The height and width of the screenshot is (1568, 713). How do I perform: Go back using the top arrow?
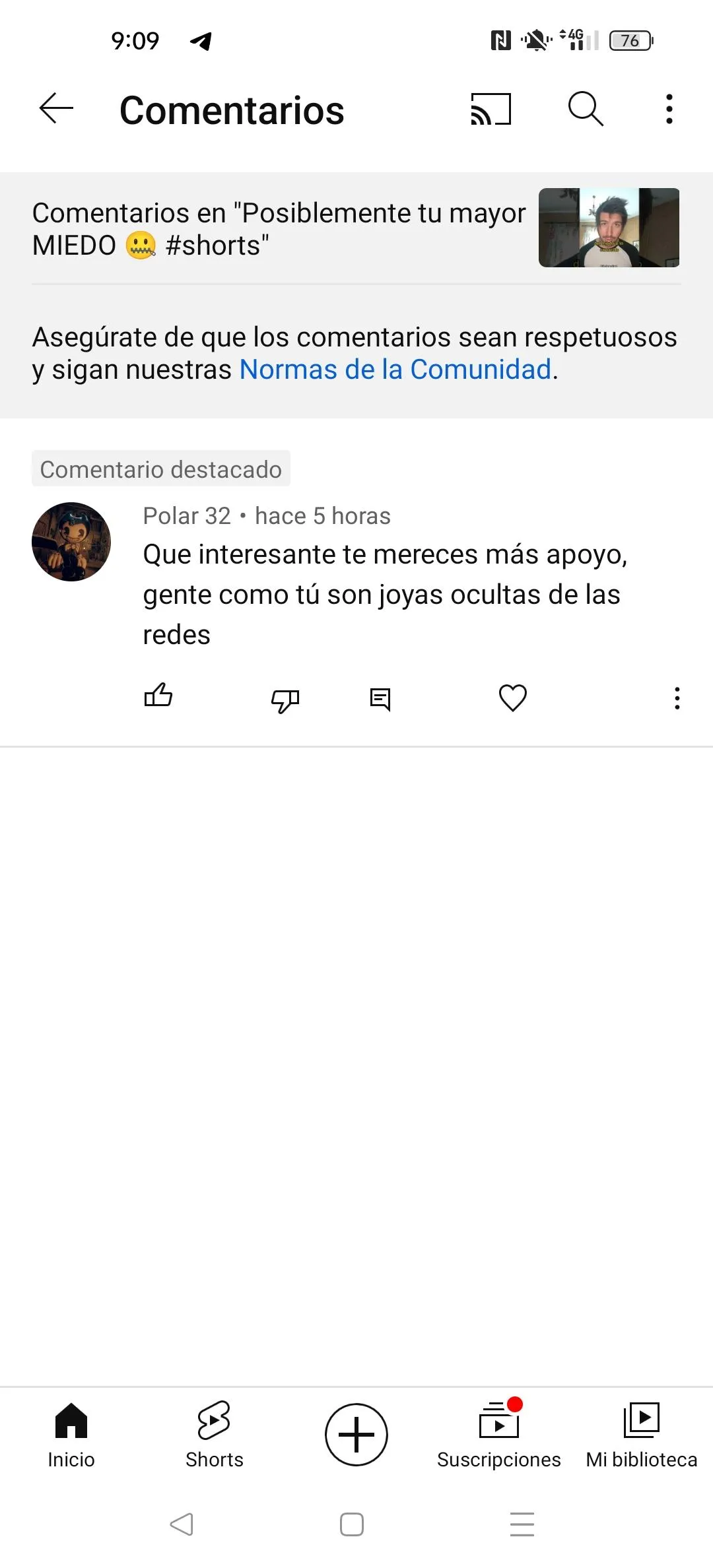(56, 108)
